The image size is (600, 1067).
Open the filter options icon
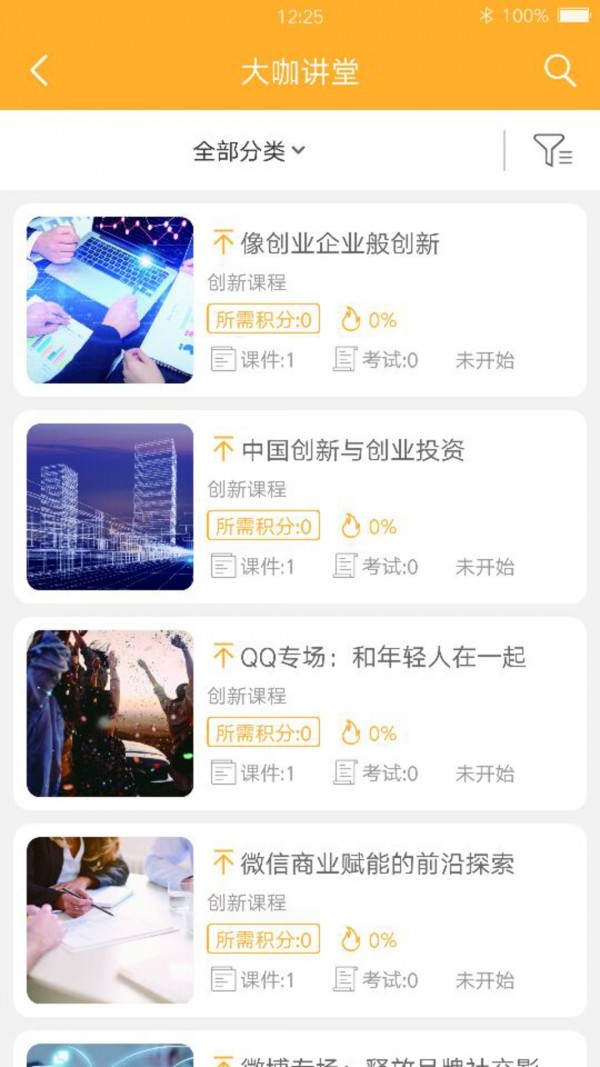(552, 151)
